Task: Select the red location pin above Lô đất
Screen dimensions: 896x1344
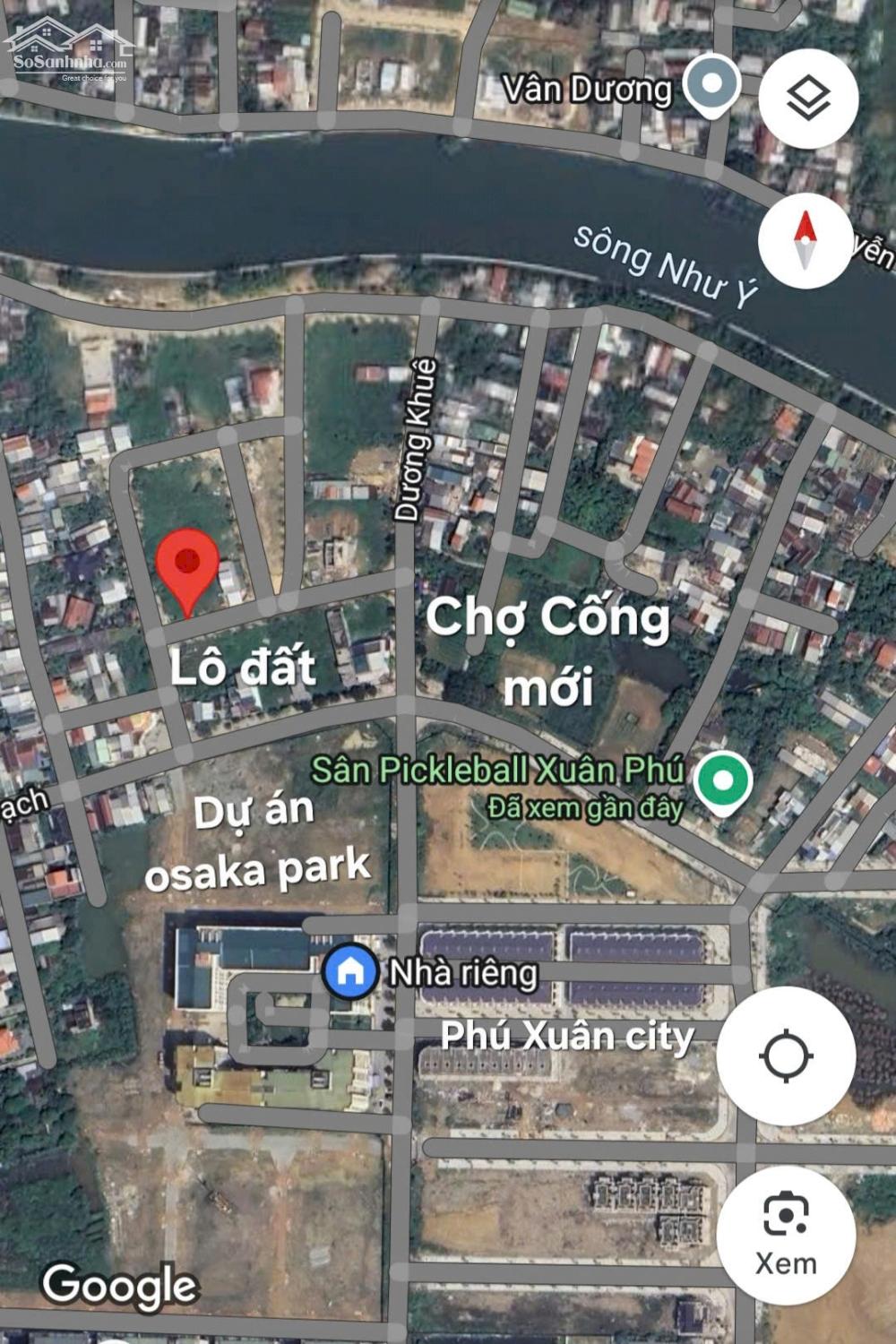Action: [x=188, y=562]
